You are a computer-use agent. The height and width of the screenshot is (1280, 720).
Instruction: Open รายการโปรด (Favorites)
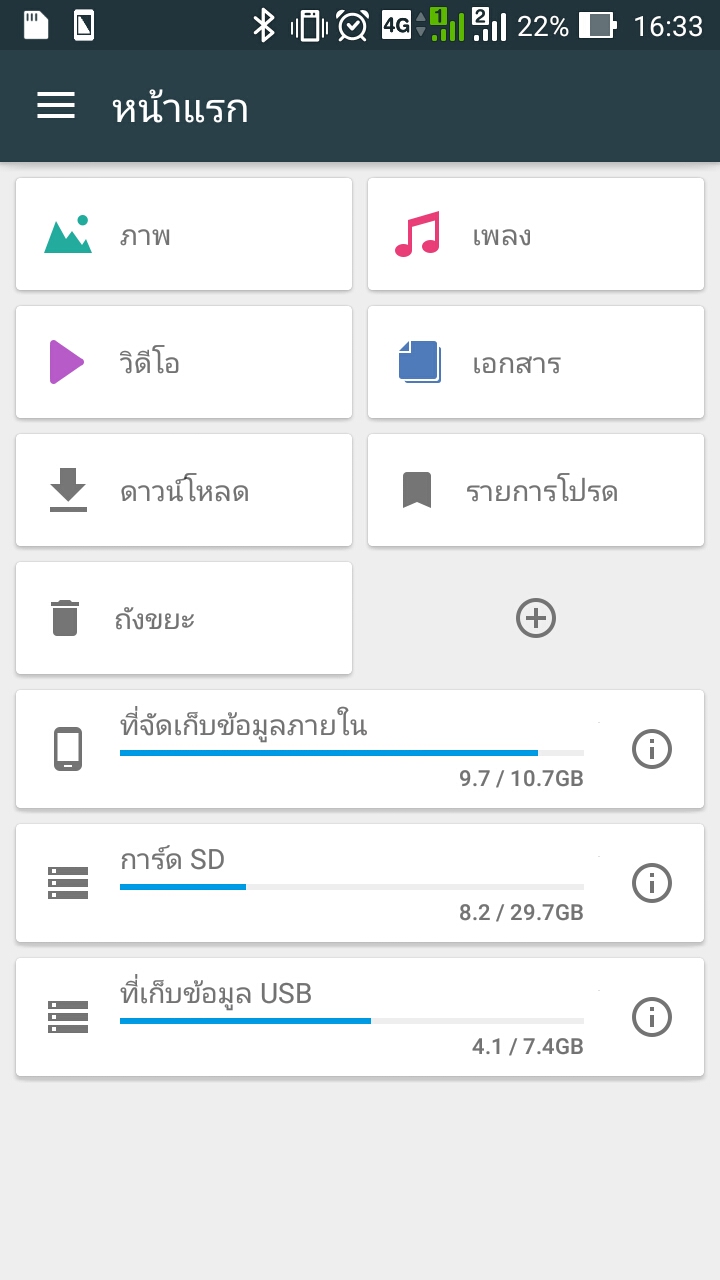click(536, 490)
